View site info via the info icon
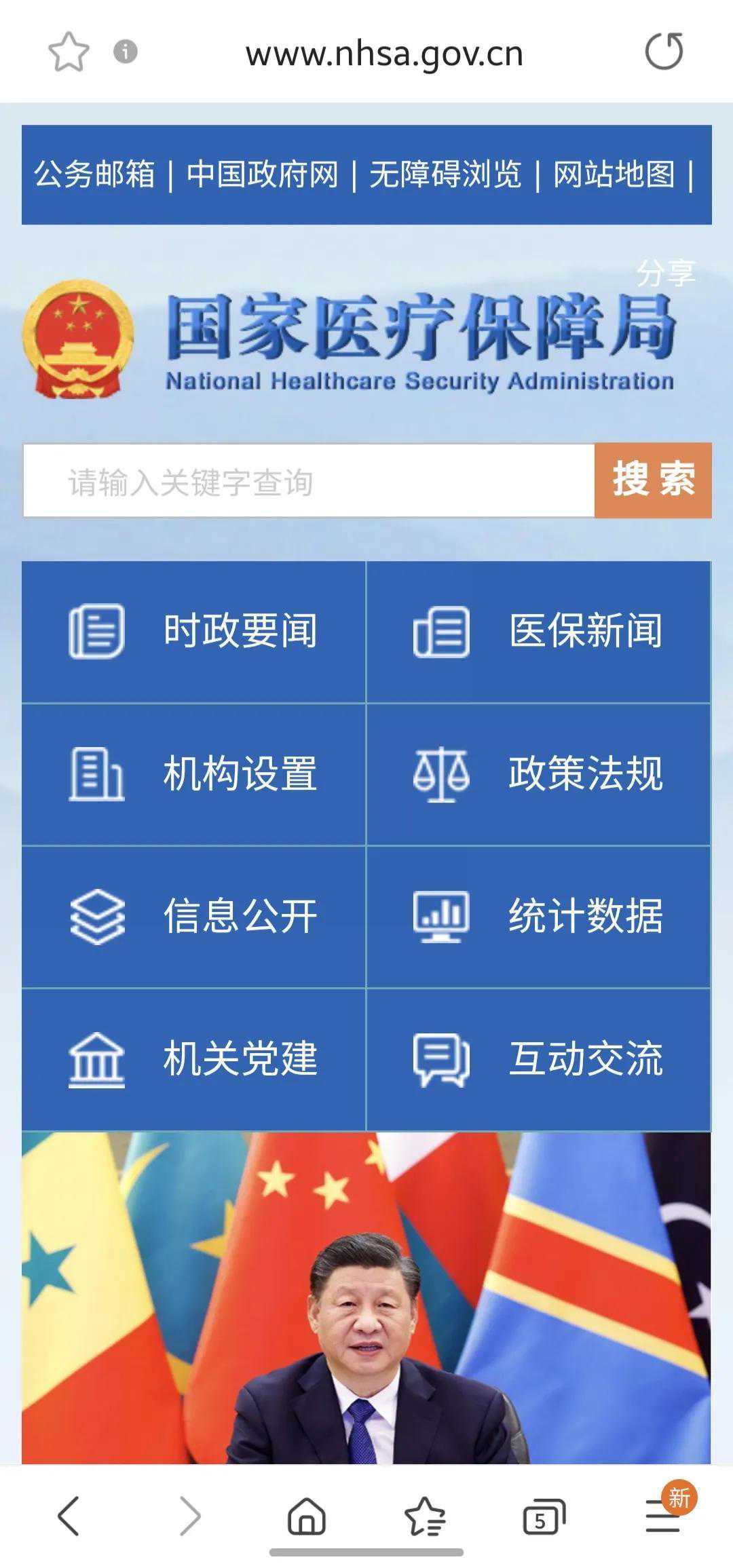 tap(125, 52)
